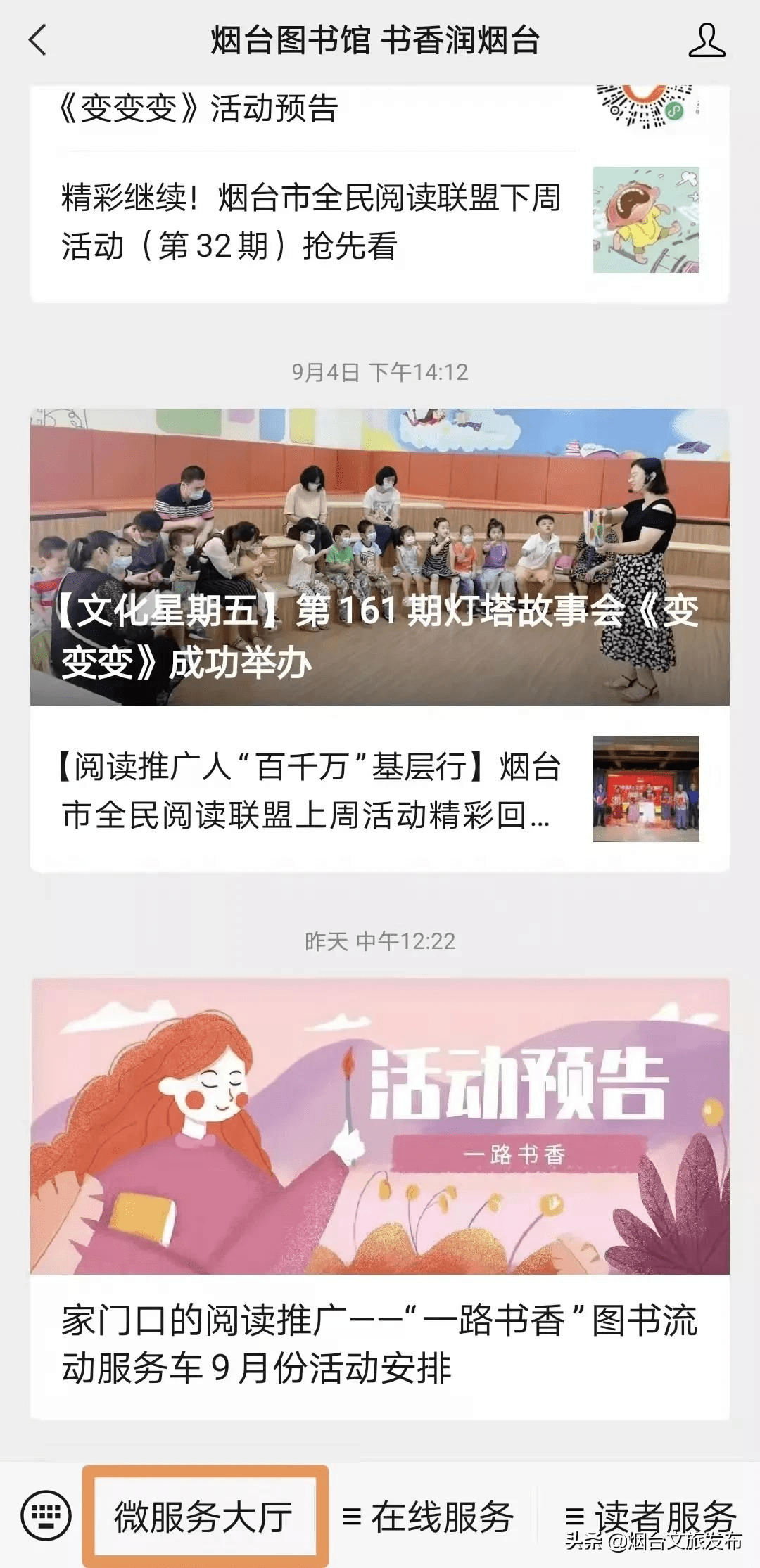Expand the 读者服务 menu
The width and height of the screenshot is (760, 1568).
click(651, 1516)
